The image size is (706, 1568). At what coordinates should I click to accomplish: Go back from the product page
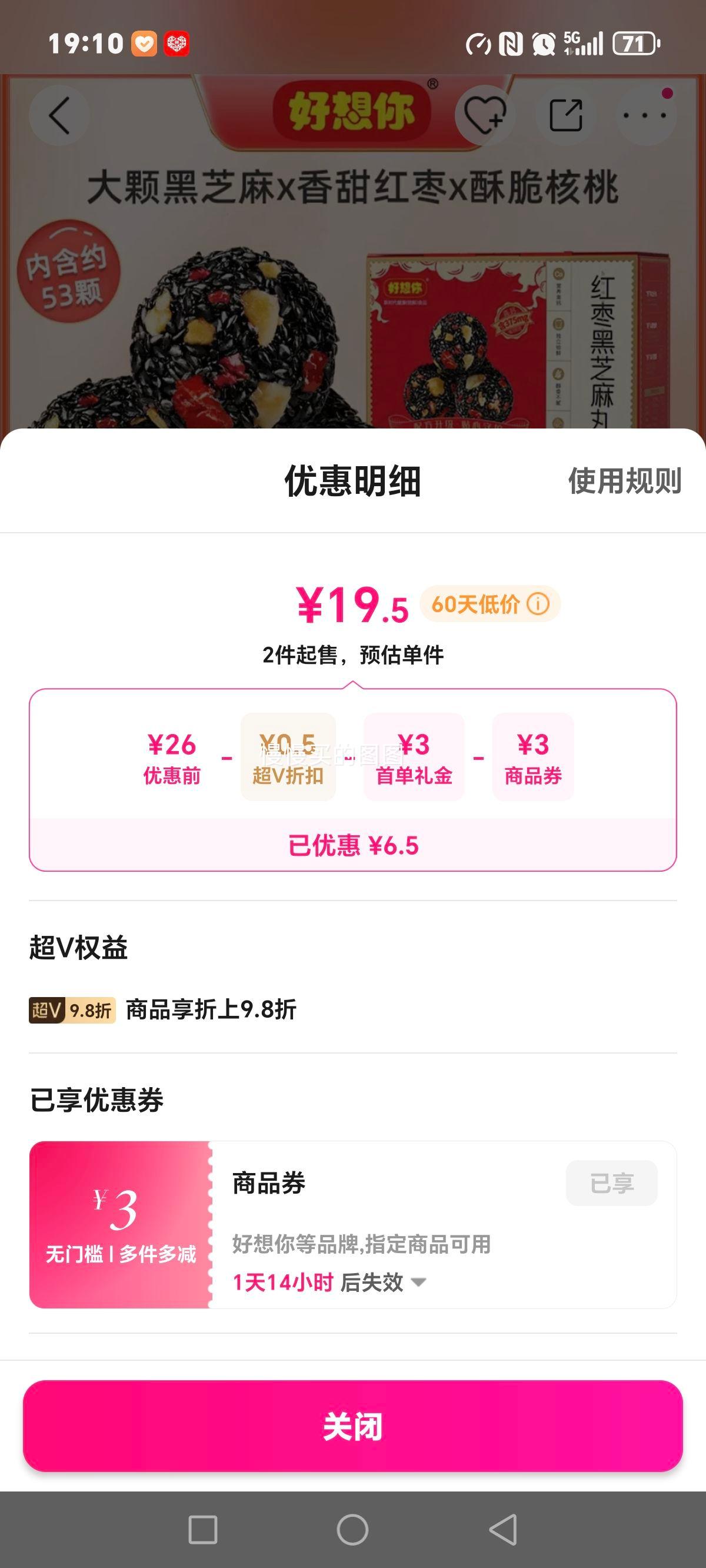59,115
